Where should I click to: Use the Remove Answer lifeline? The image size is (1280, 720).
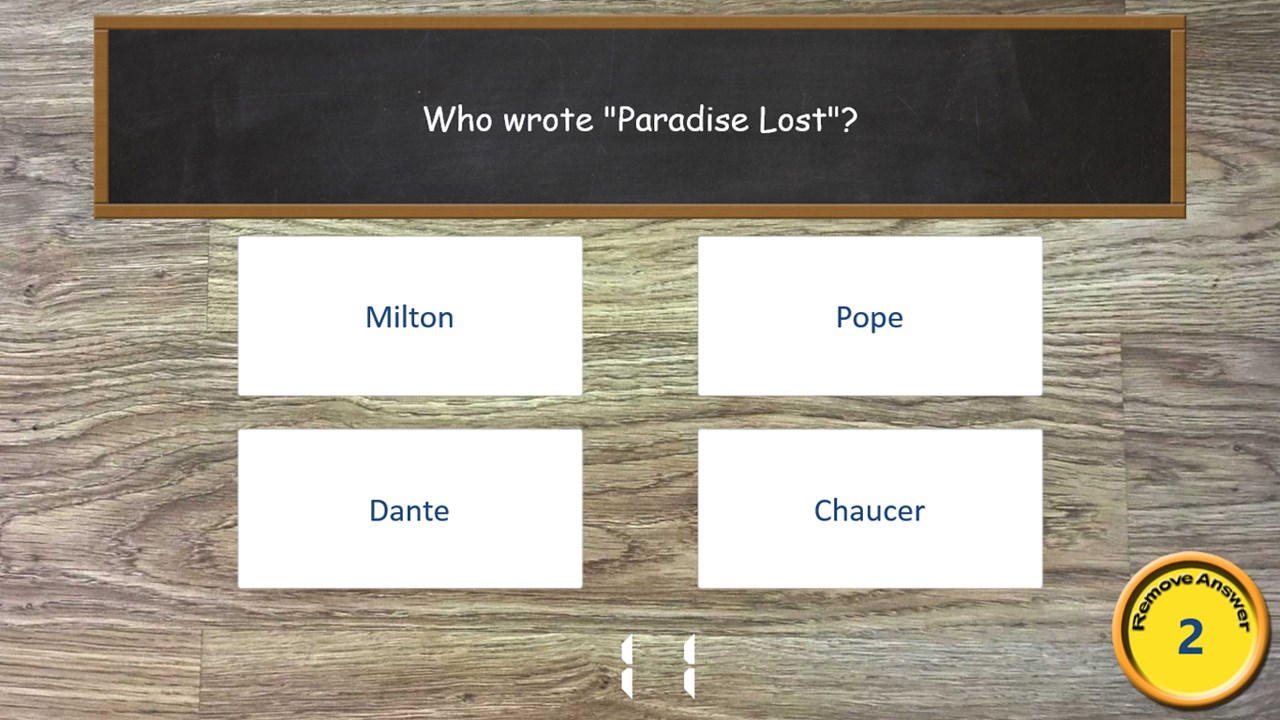point(1189,631)
